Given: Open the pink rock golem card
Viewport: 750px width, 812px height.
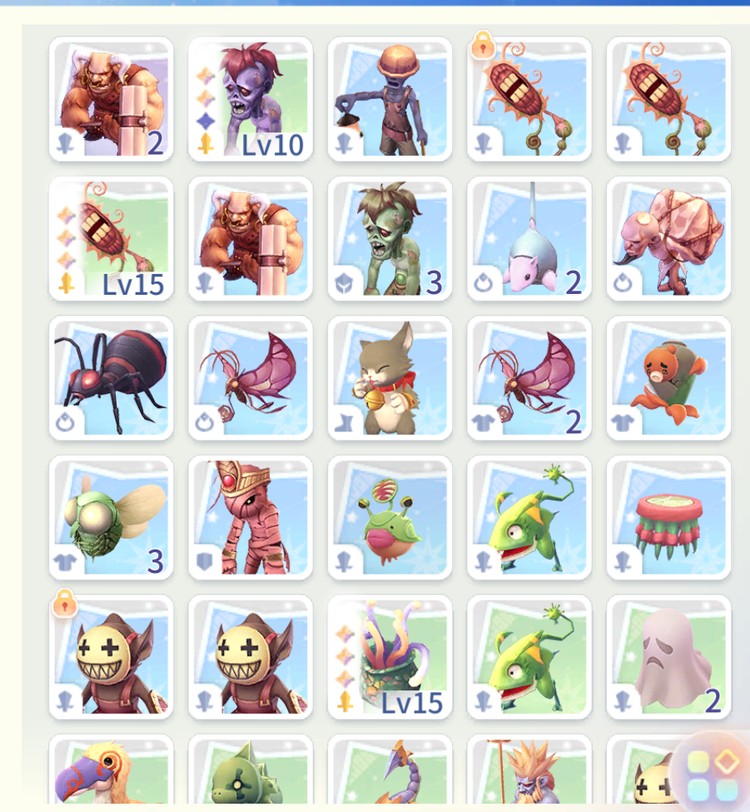Looking at the screenshot, I should 668,238.
